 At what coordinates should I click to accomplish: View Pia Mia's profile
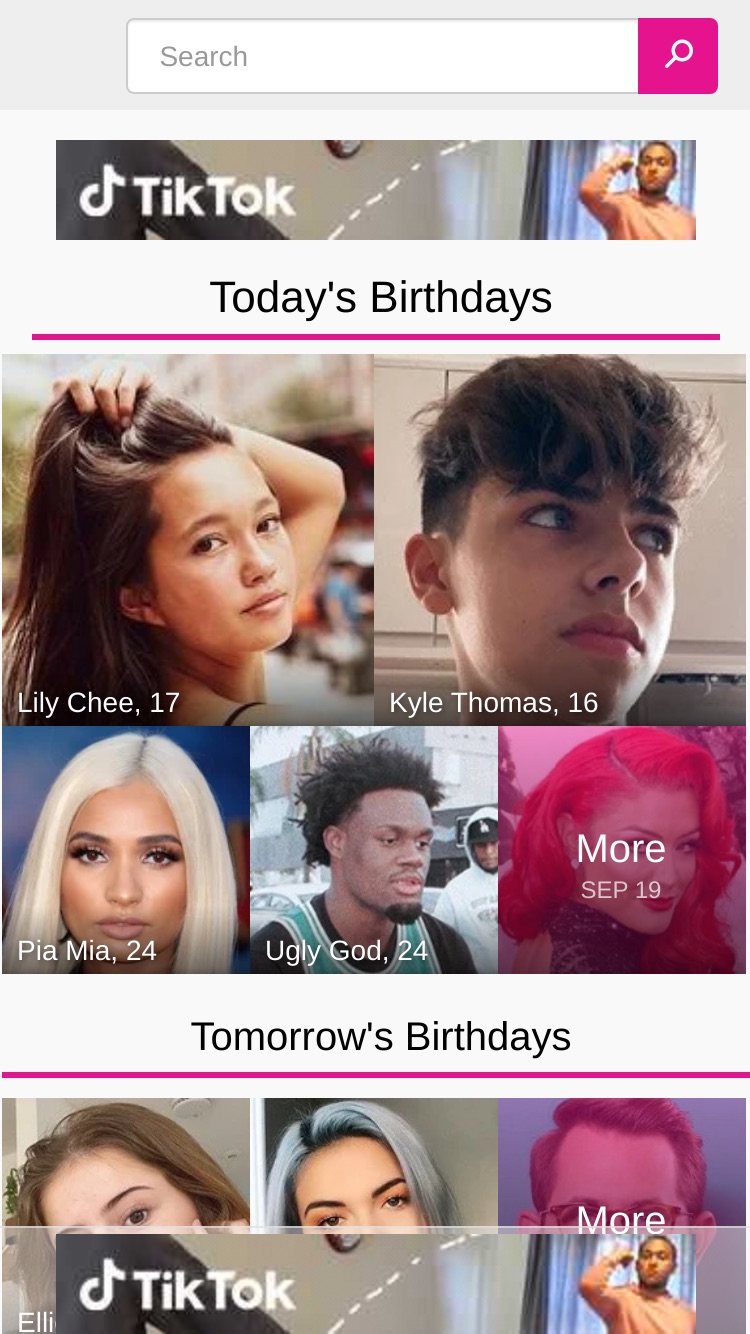[126, 850]
